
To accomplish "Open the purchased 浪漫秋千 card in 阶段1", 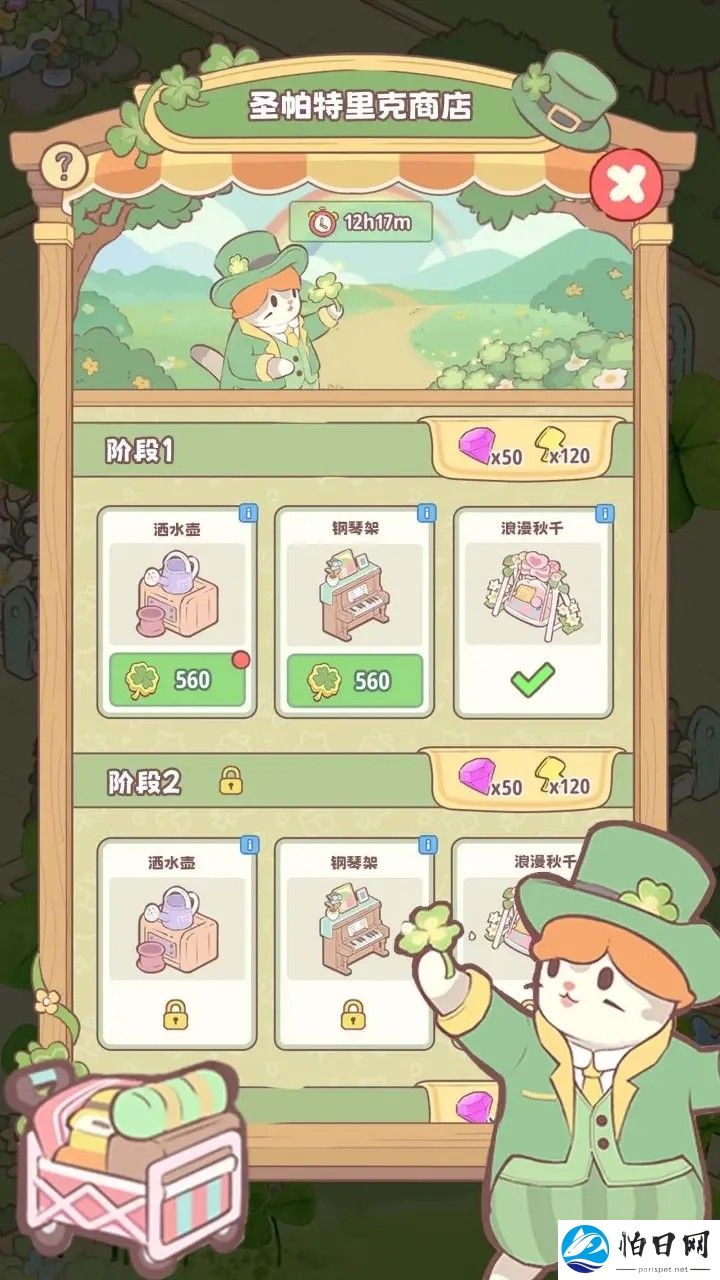I will coord(533,610).
